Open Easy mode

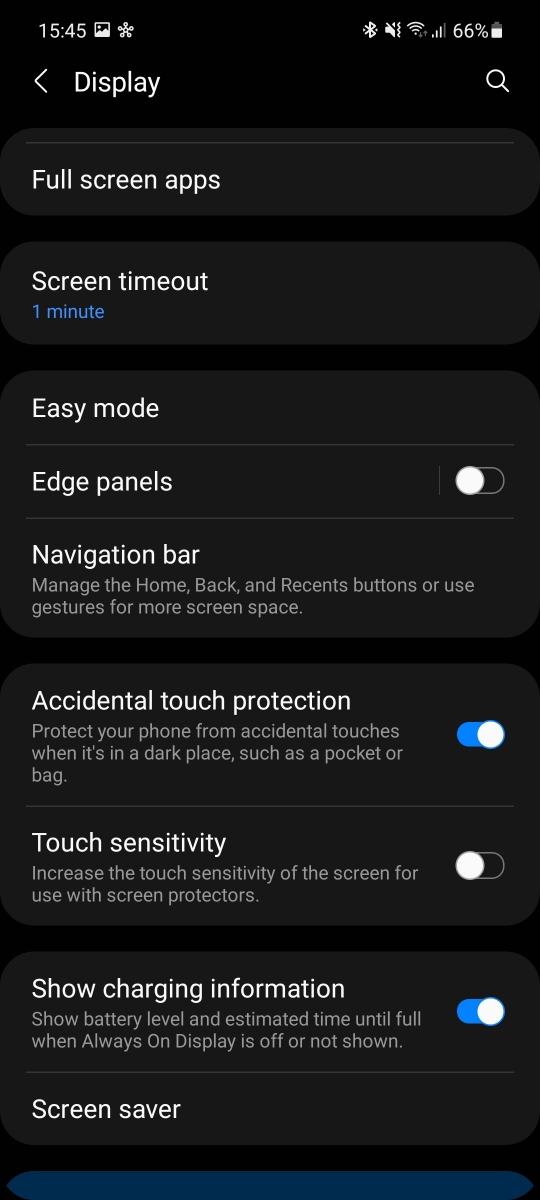[x=270, y=408]
